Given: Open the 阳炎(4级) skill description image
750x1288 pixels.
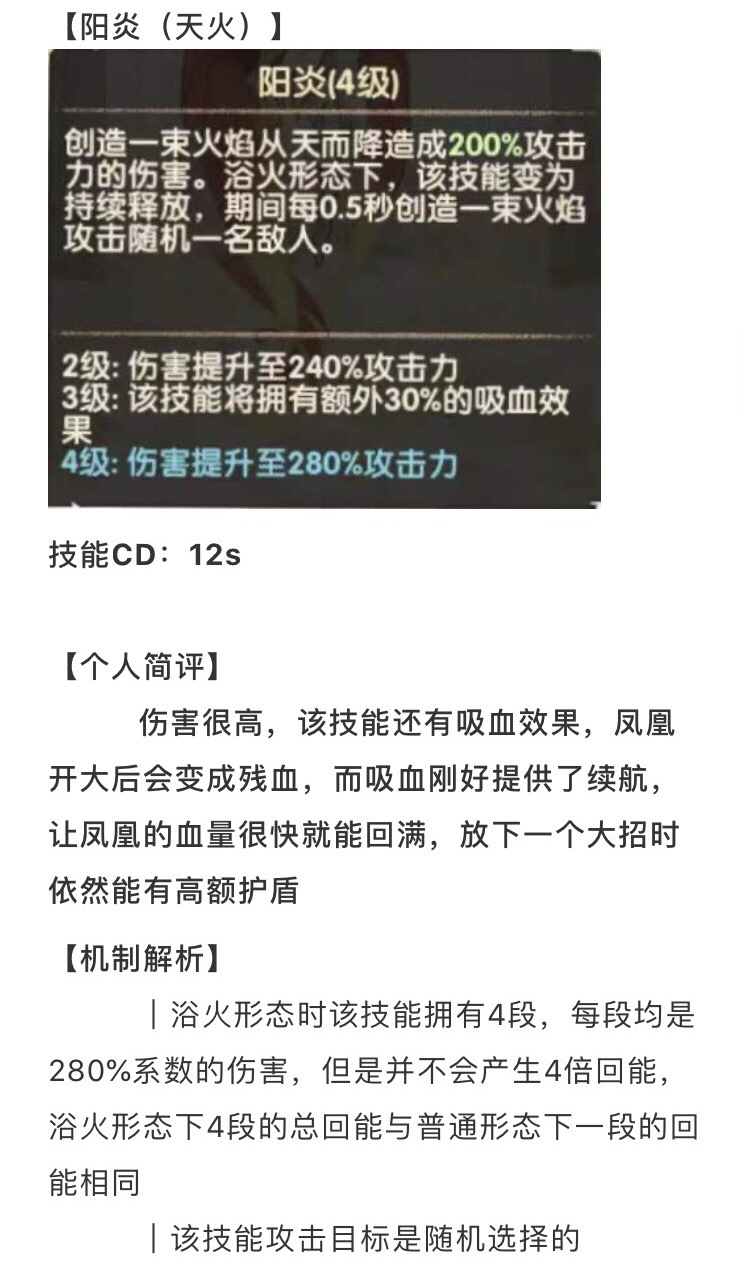Looking at the screenshot, I should [x=324, y=279].
